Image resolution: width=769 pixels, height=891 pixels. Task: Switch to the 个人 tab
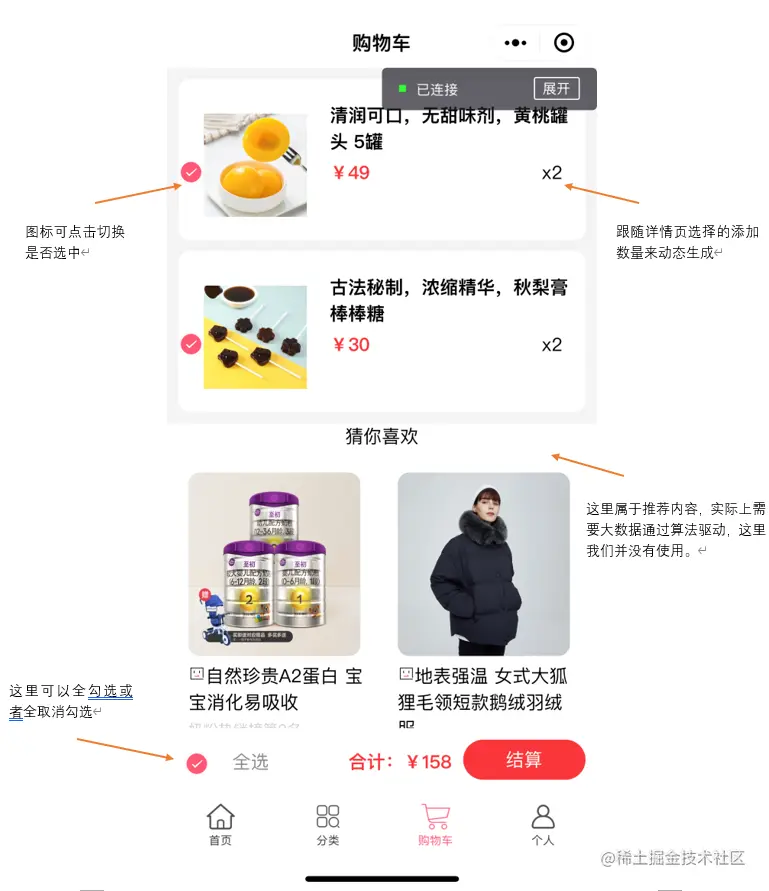tap(543, 824)
